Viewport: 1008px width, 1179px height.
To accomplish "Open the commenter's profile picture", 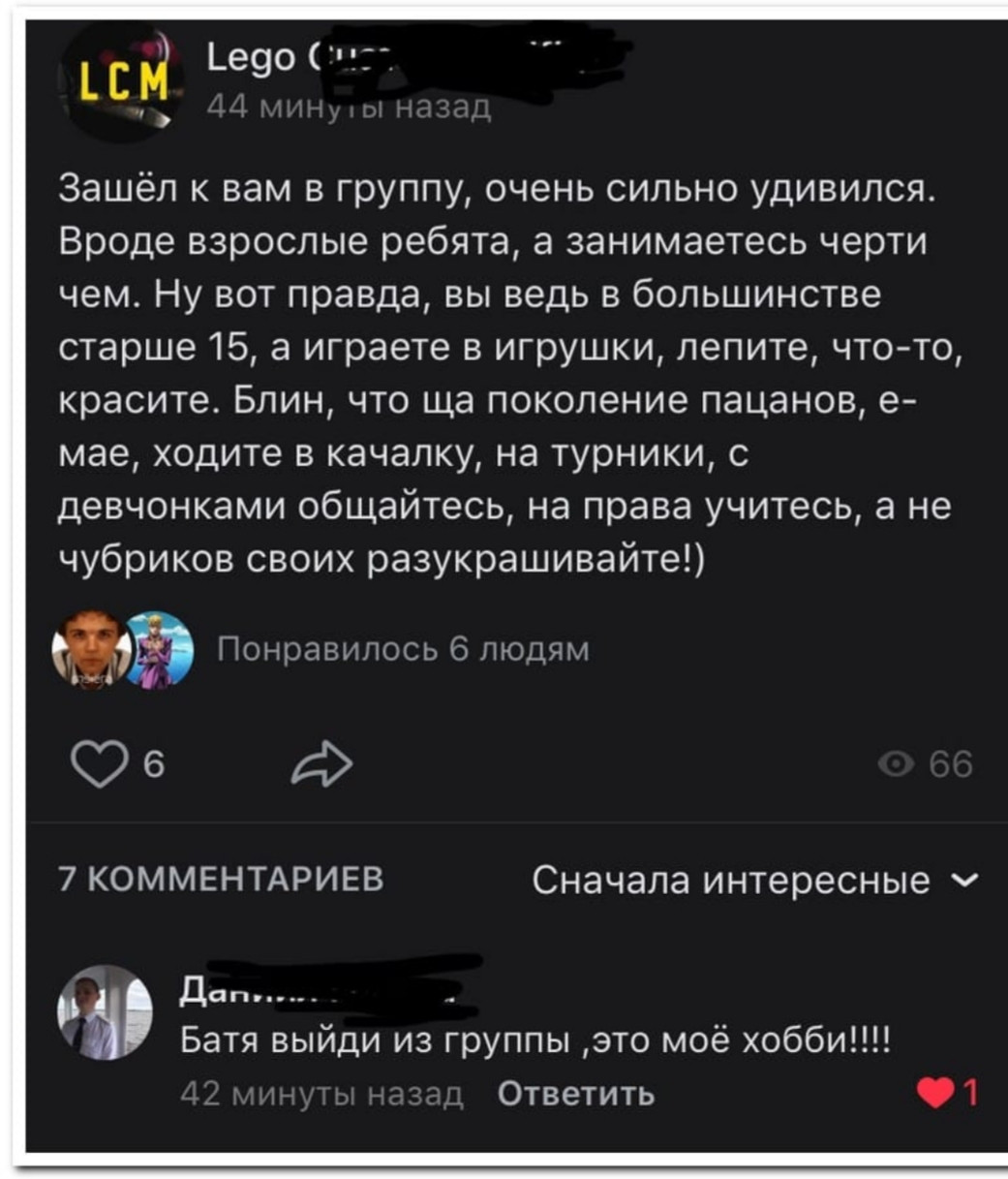I will 106,1011.
